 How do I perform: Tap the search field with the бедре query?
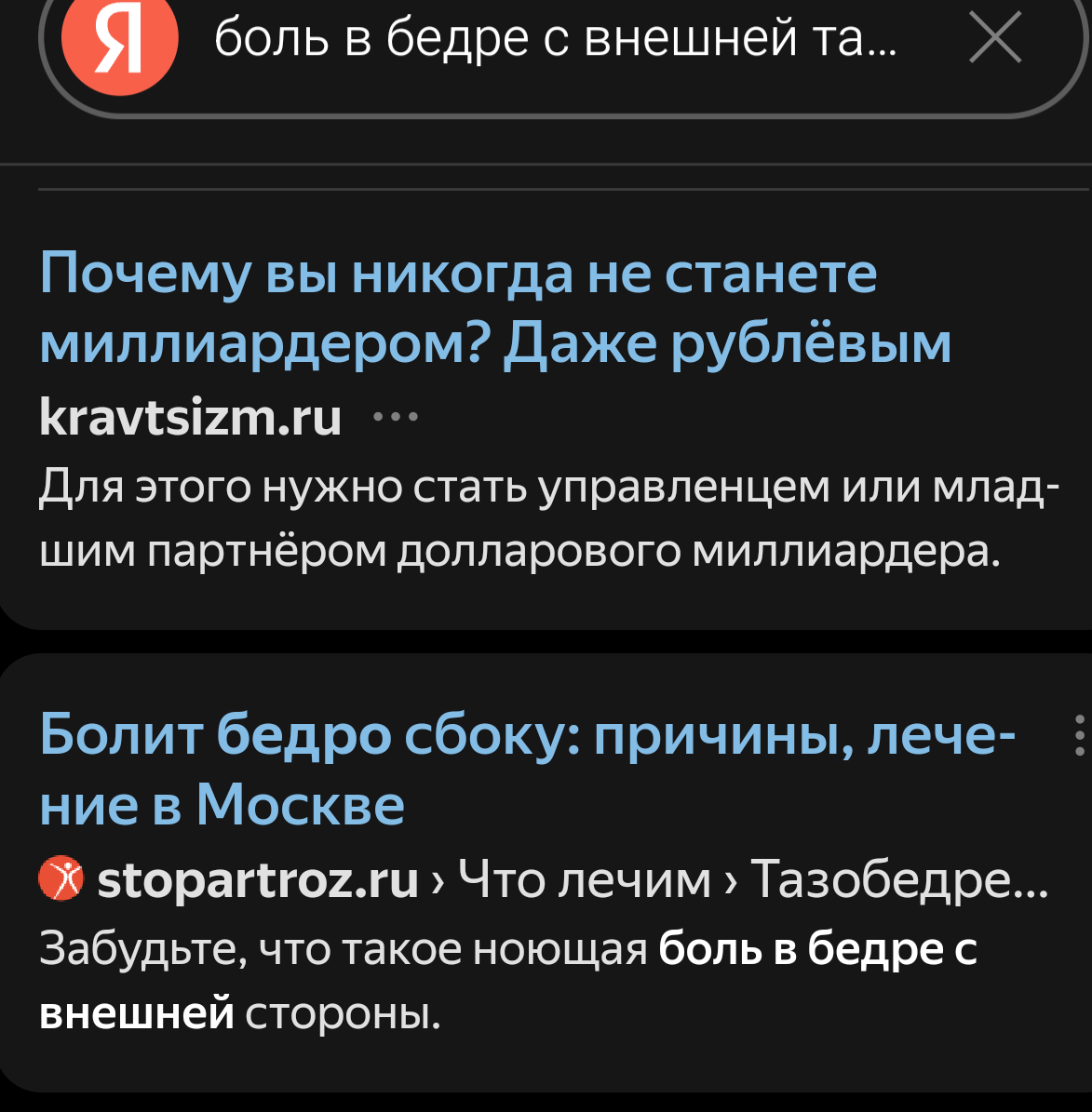click(555, 39)
